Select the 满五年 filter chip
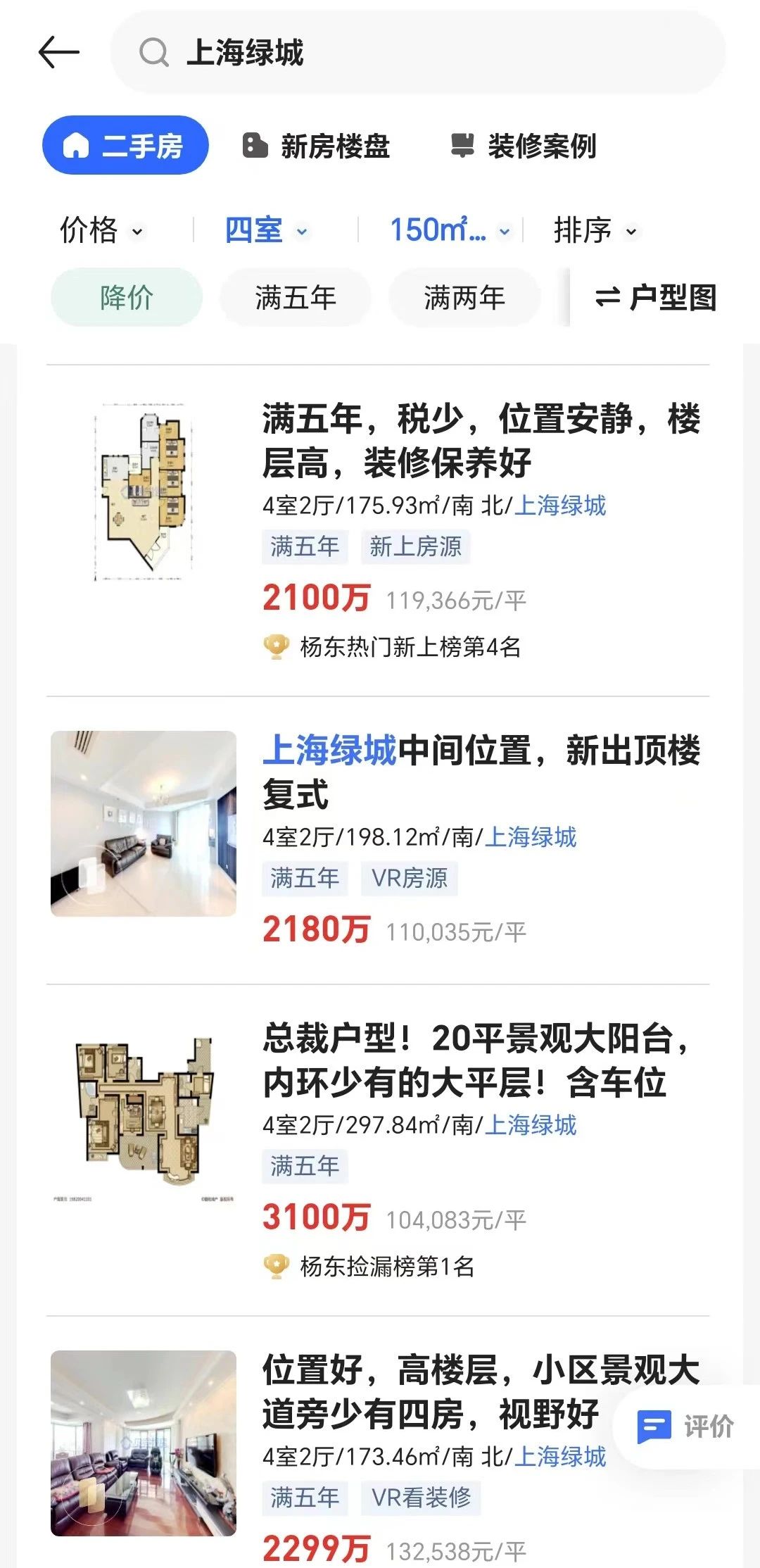Viewport: 760px width, 1568px height. pos(296,297)
